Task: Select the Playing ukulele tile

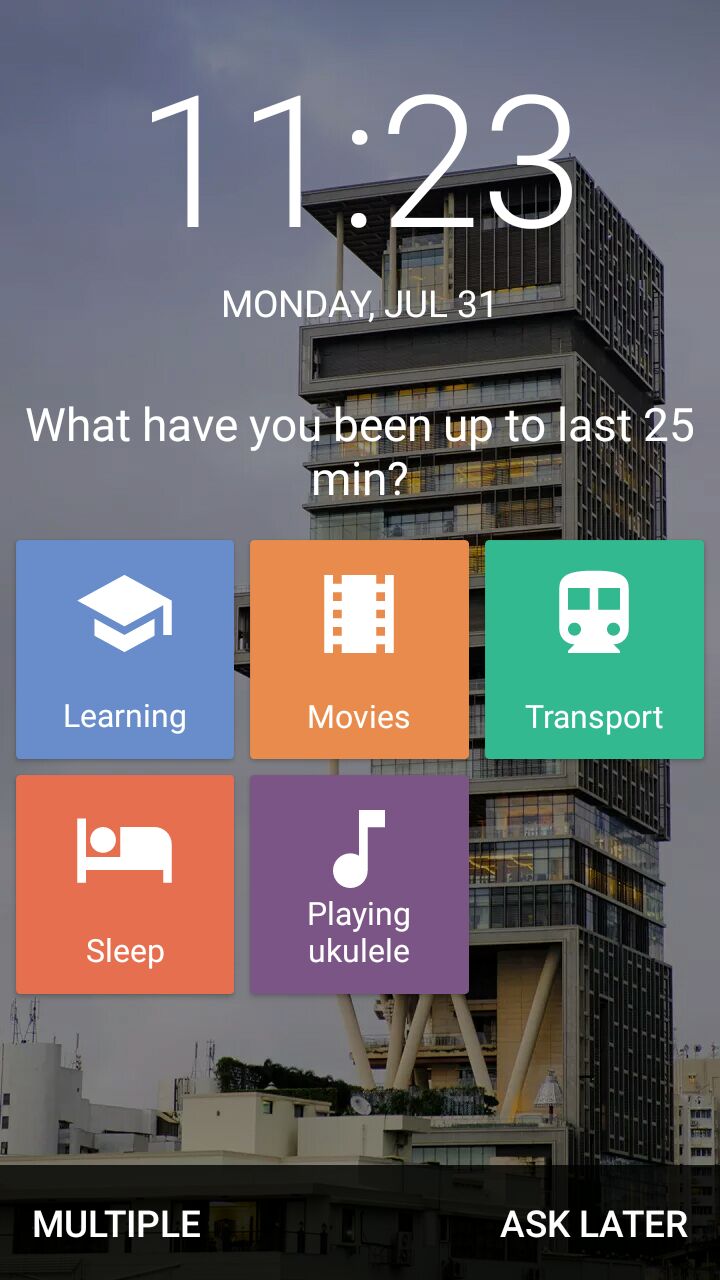Action: (359, 884)
